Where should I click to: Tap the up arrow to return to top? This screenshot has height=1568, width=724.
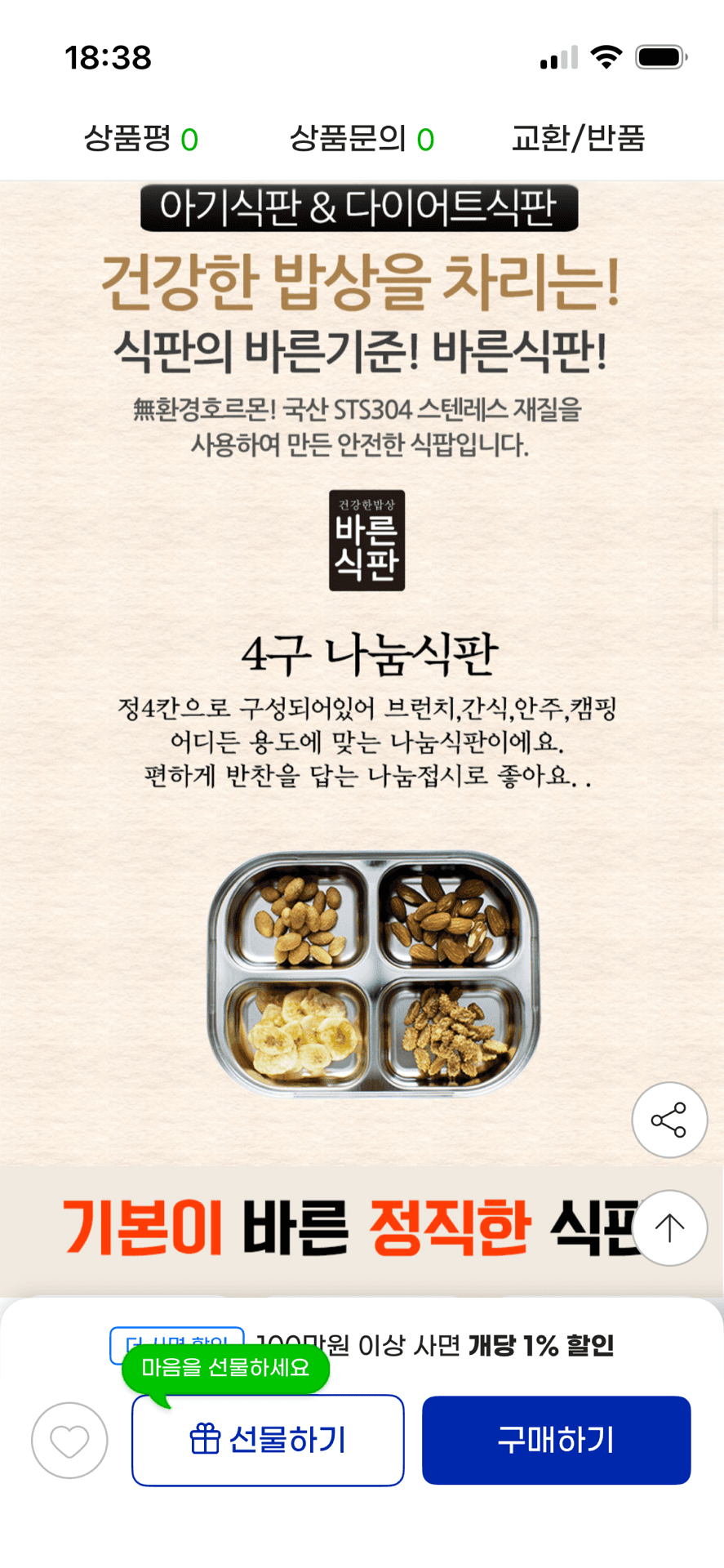669,1227
